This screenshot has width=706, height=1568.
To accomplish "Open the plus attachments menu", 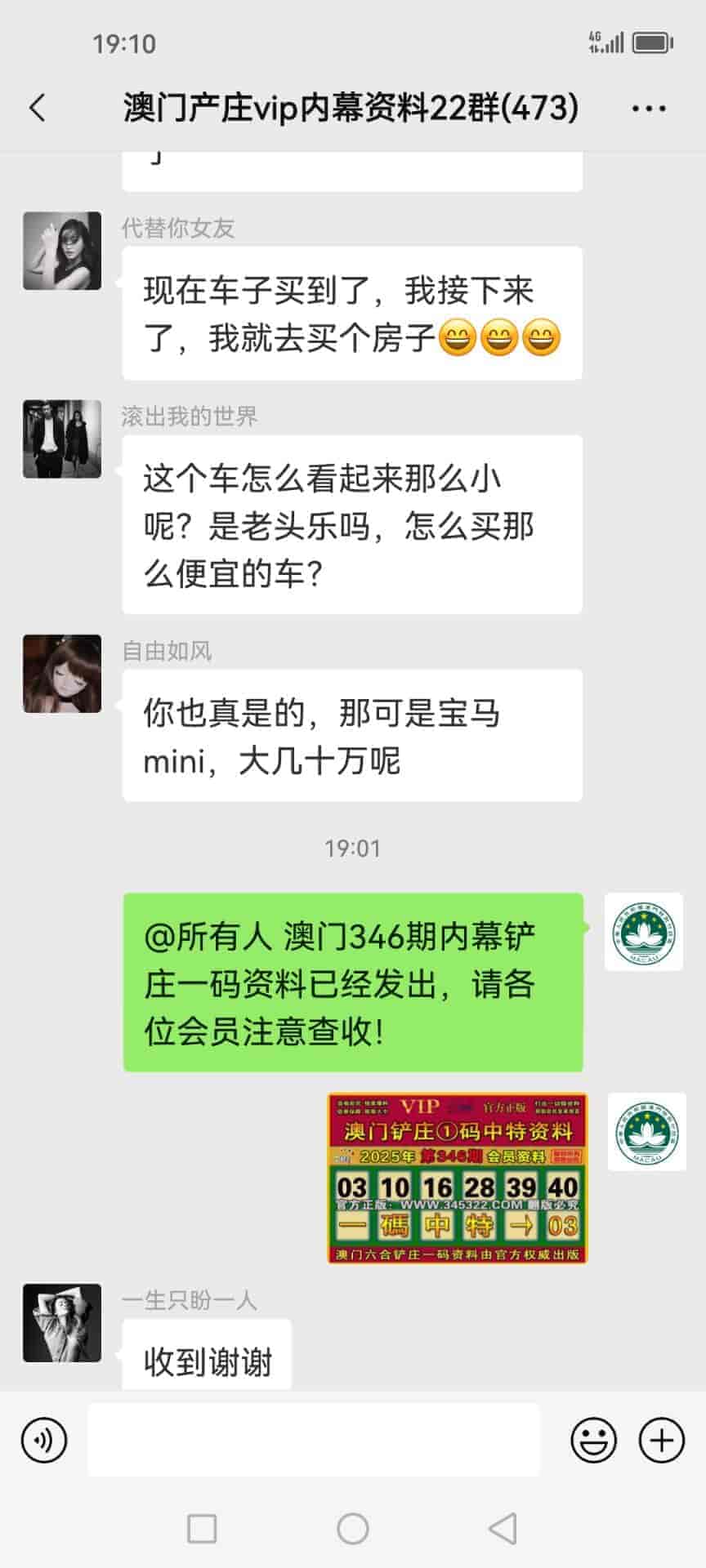I will point(661,1440).
